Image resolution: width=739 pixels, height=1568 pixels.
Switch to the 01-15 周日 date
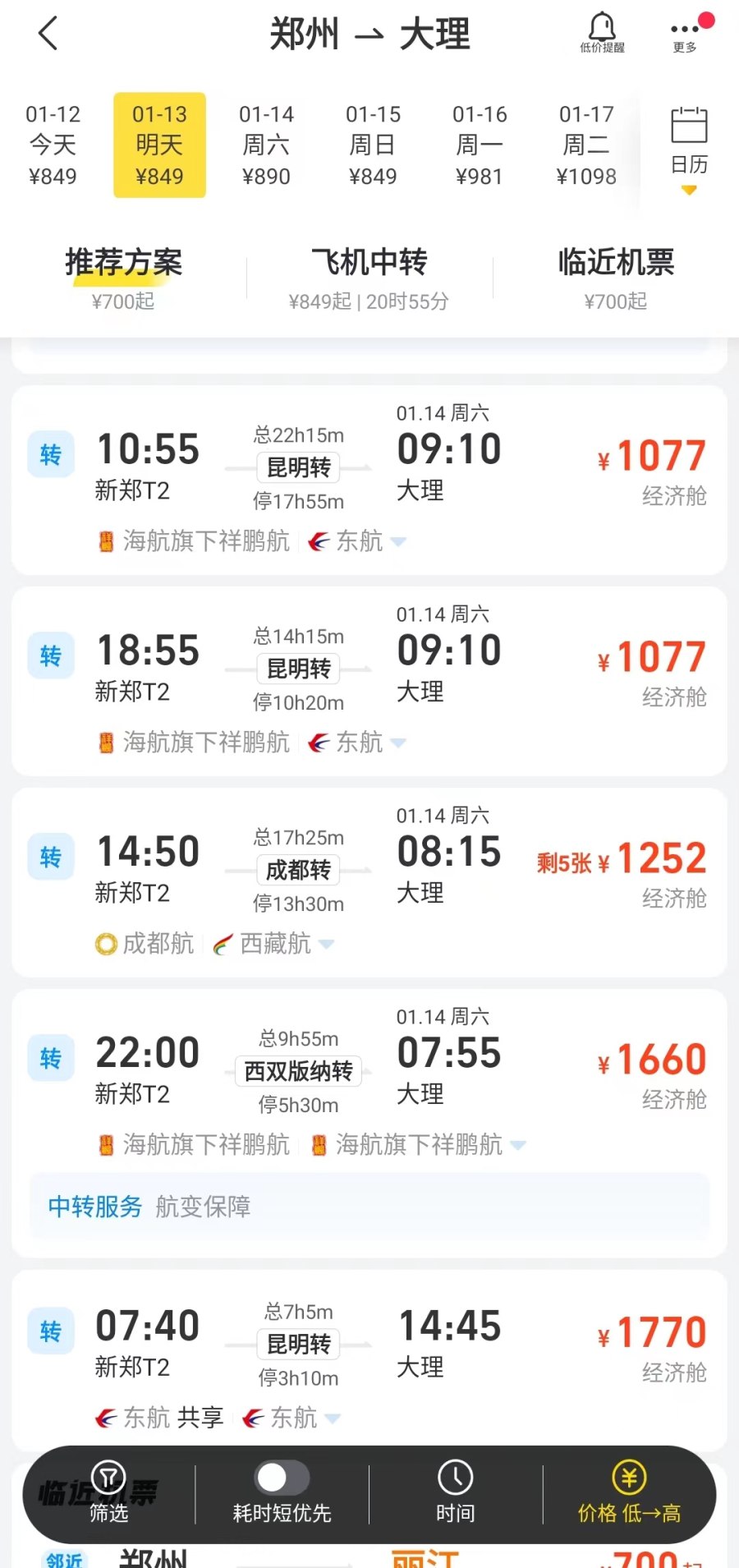click(x=373, y=145)
